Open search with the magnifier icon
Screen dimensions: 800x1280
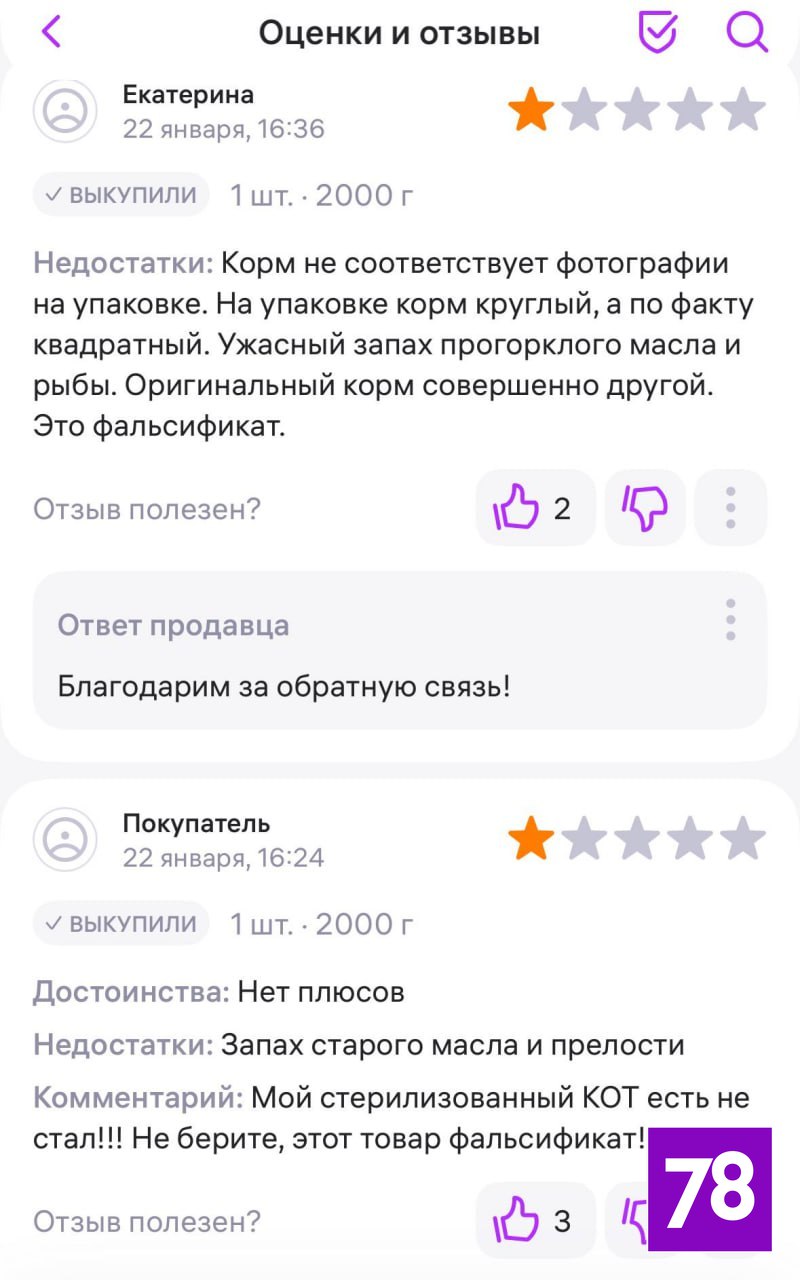click(x=746, y=32)
